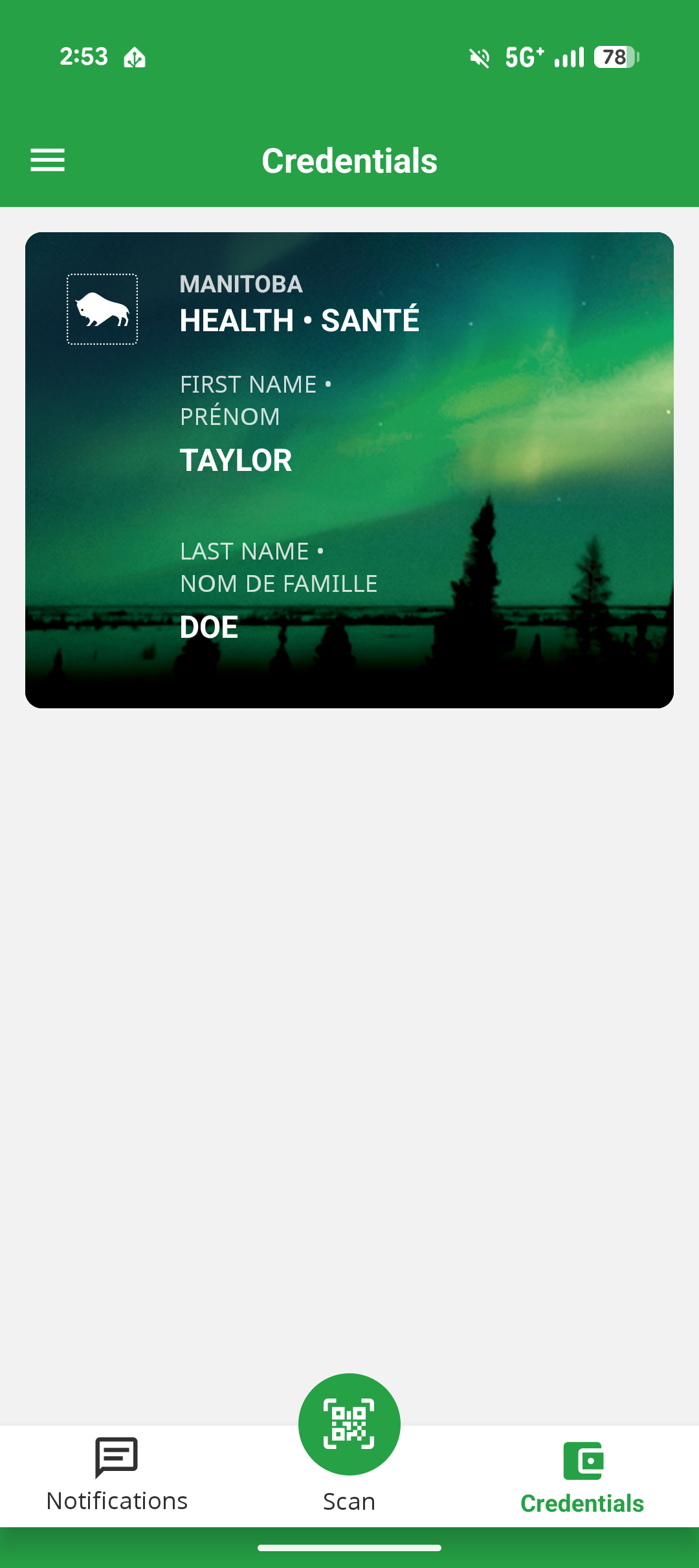
Task: Select the Notifications chat bubble icon
Action: click(x=116, y=1457)
